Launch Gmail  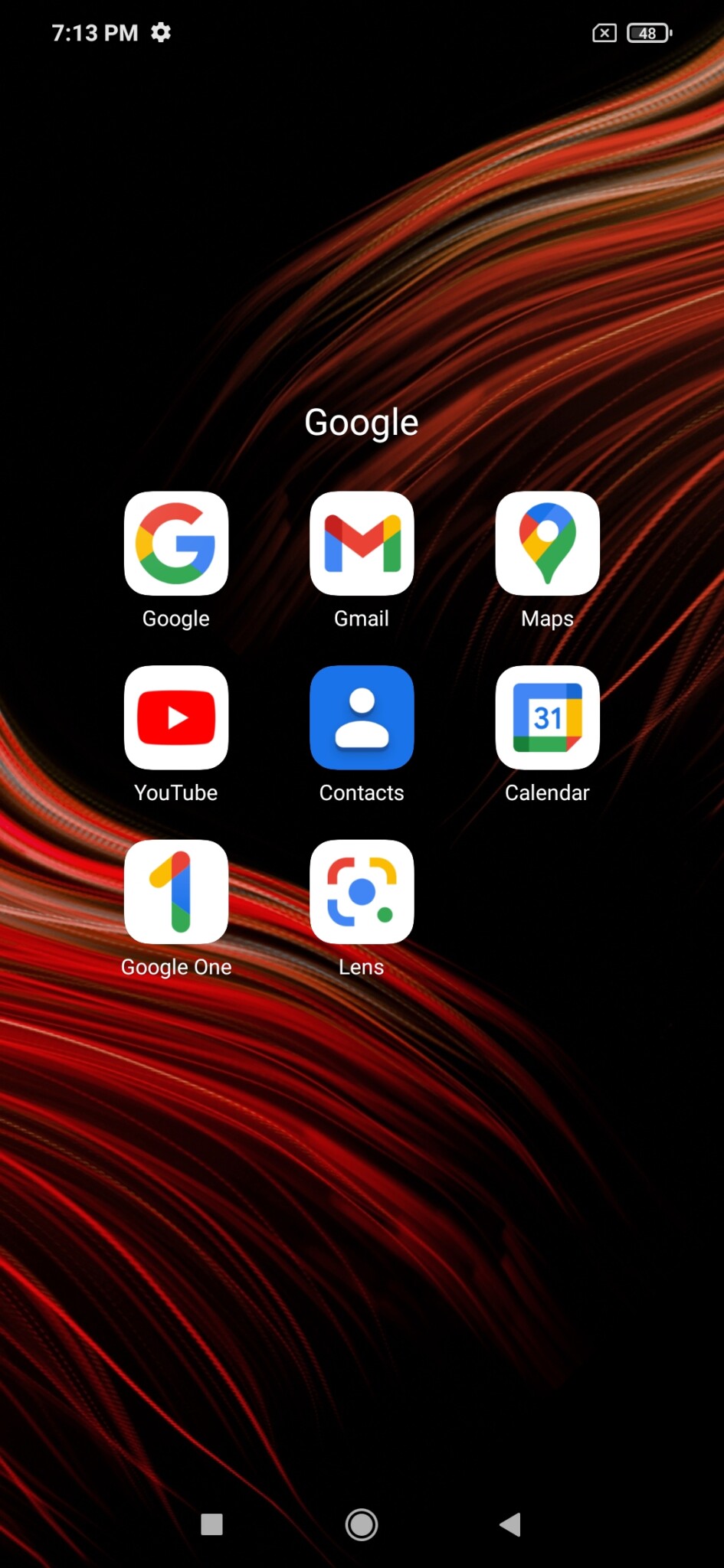(362, 544)
